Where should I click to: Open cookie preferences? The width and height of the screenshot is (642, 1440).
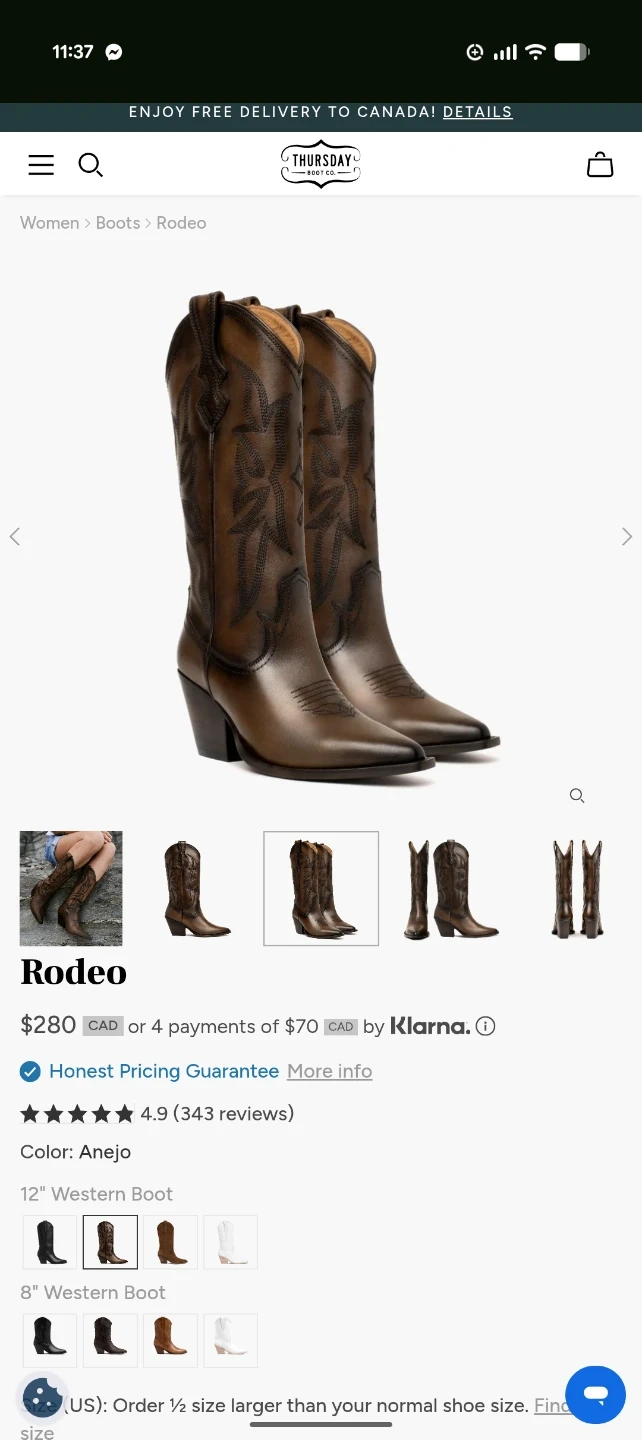point(42,1397)
